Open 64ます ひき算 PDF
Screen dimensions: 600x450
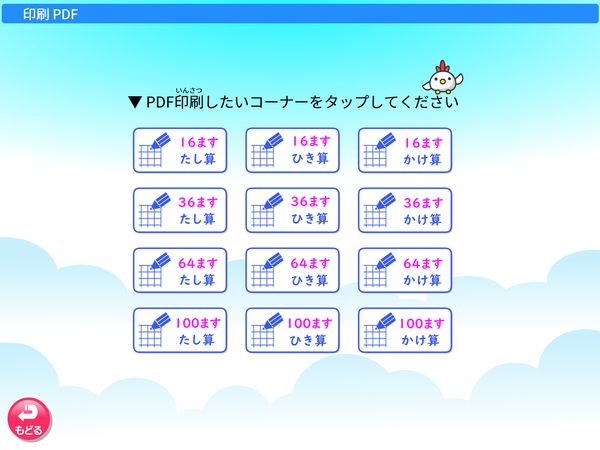(292, 270)
